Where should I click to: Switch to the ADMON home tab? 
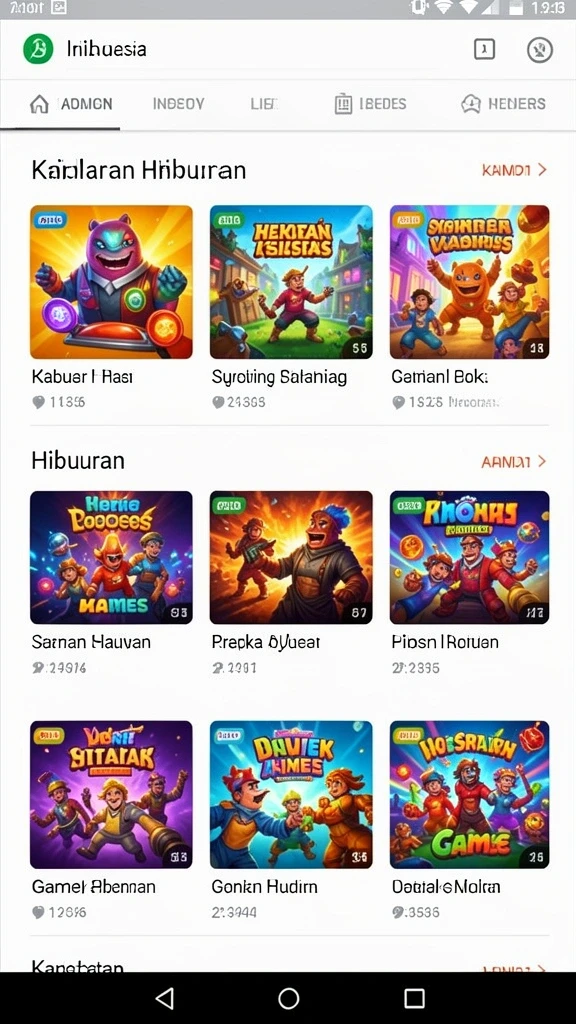[71, 104]
